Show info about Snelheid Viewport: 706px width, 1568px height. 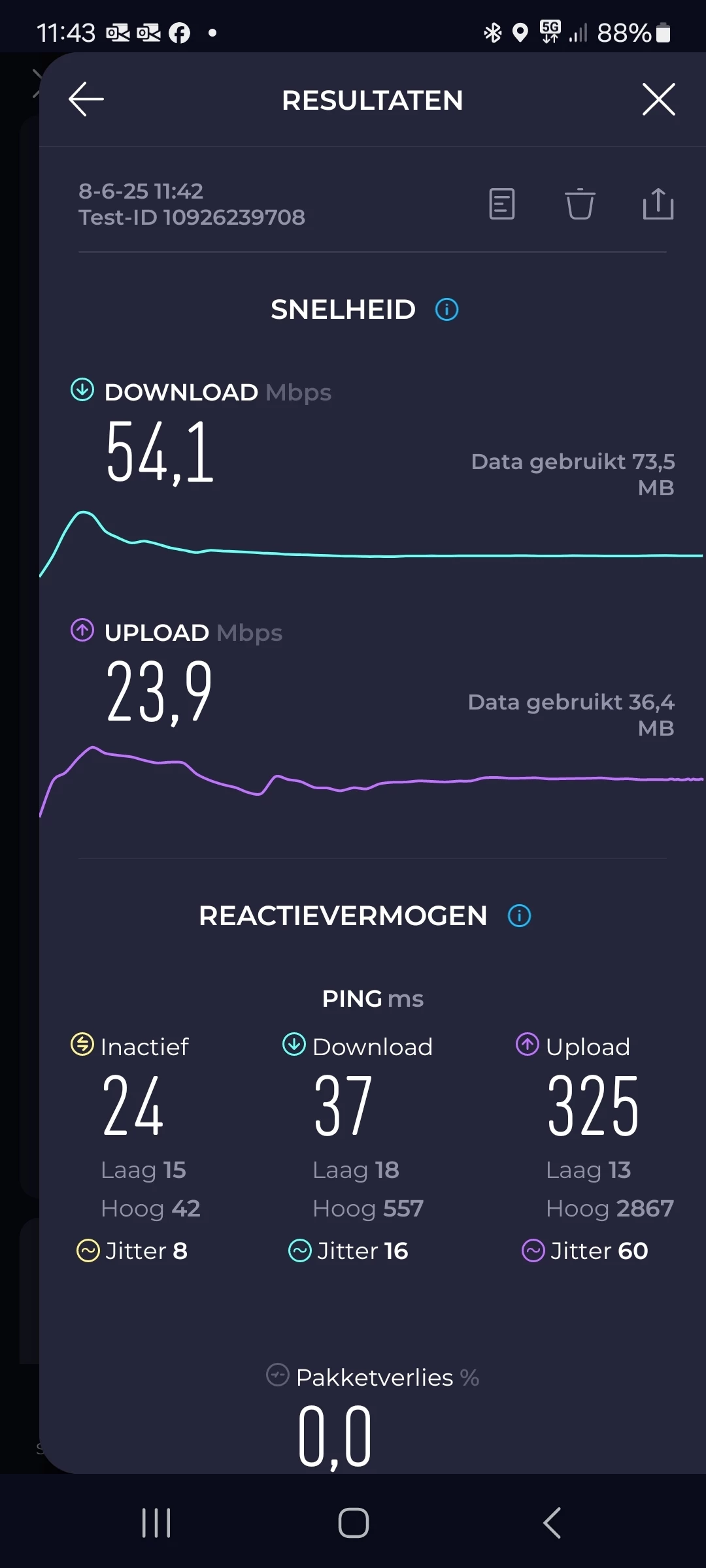(447, 309)
